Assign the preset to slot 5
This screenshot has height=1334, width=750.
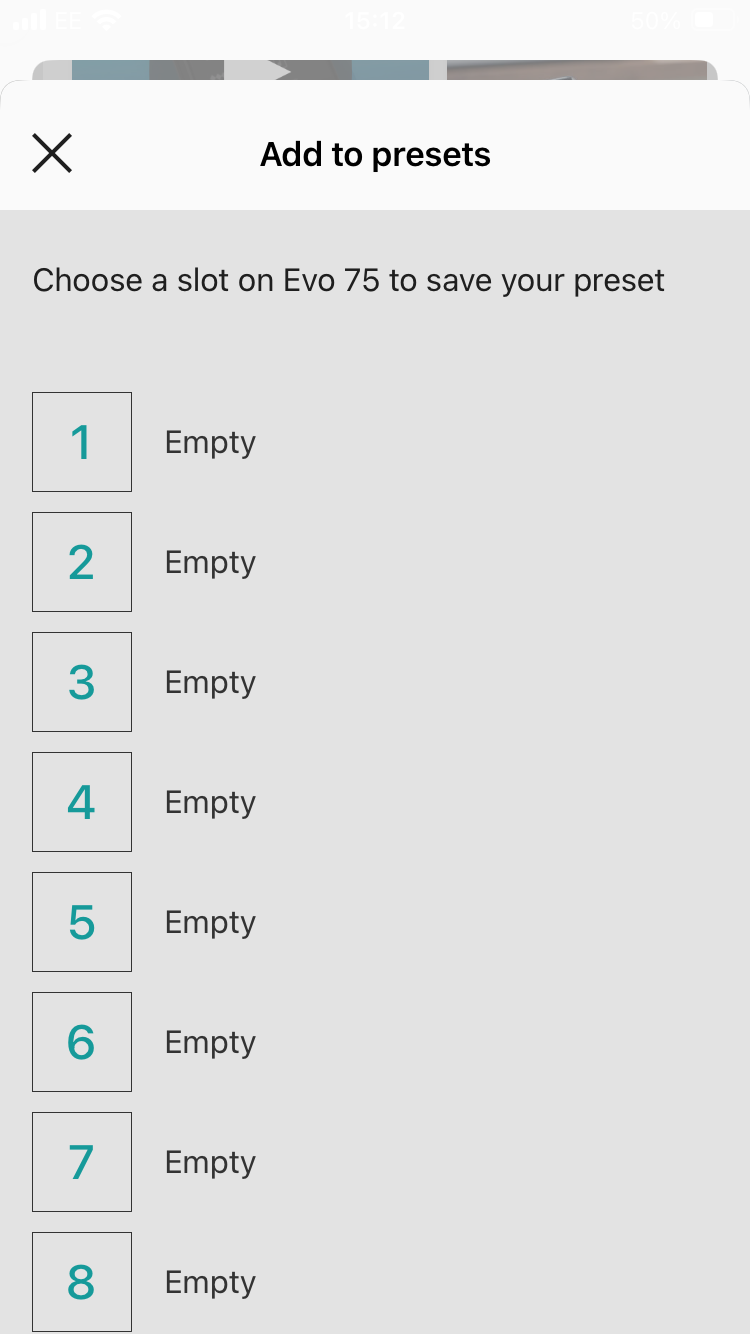(82, 922)
